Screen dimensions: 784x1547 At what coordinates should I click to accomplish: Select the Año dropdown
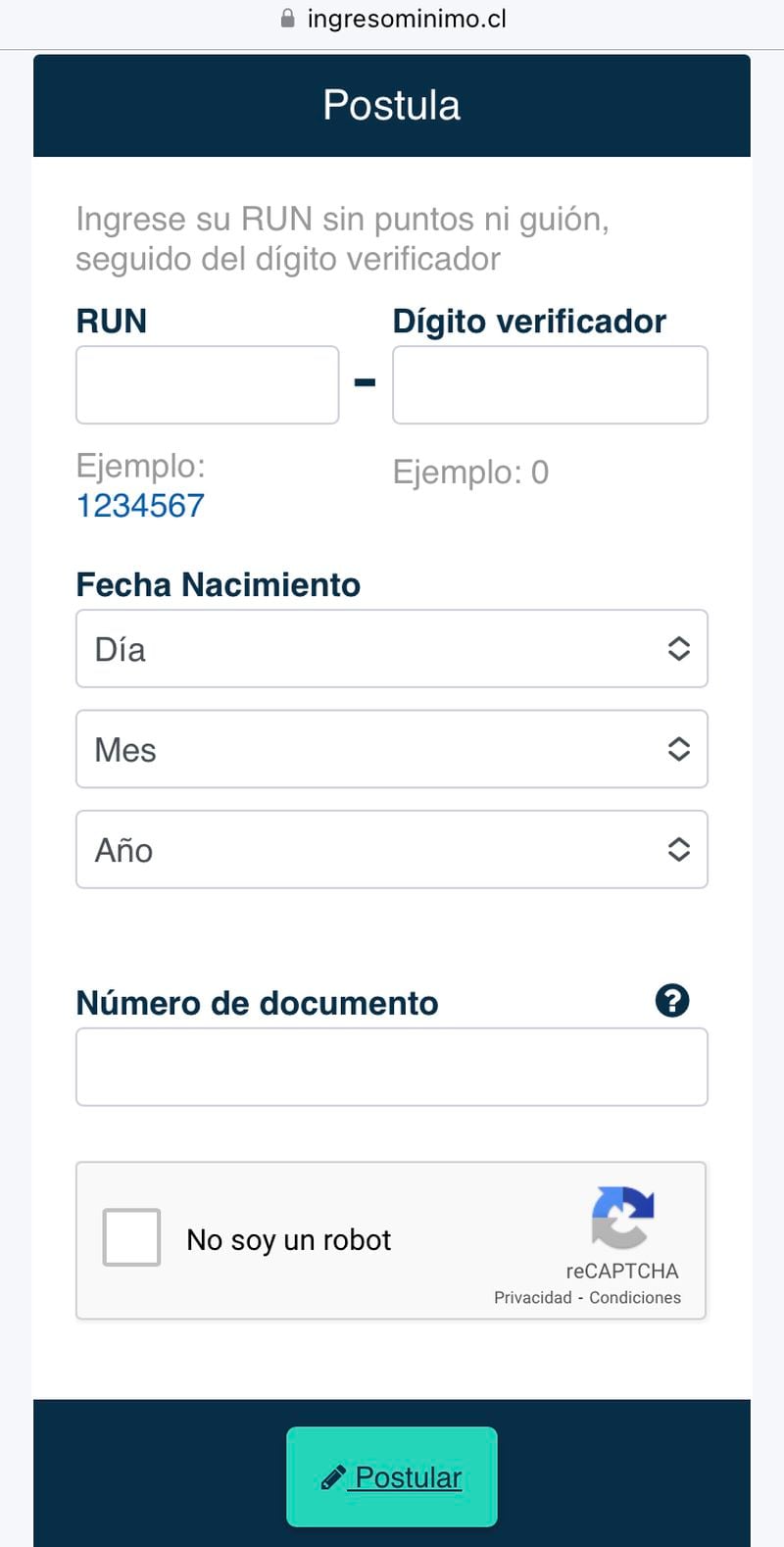click(x=391, y=849)
